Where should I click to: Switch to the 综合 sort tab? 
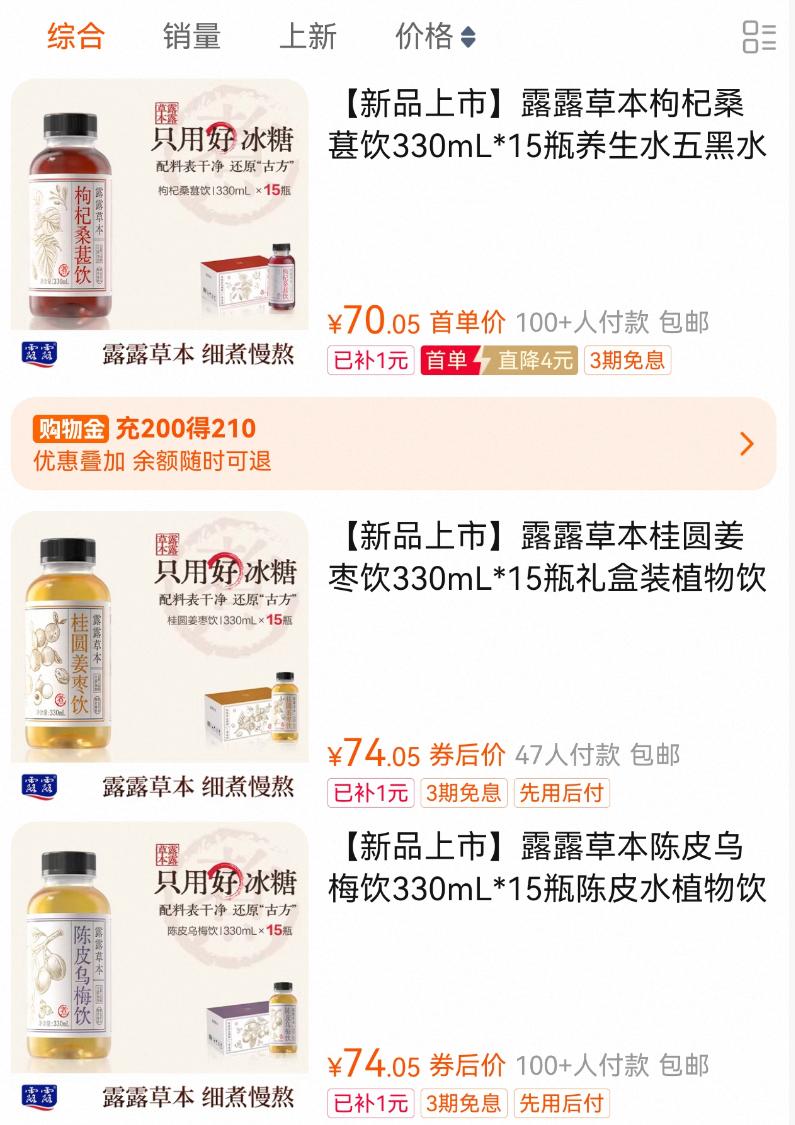76,37
